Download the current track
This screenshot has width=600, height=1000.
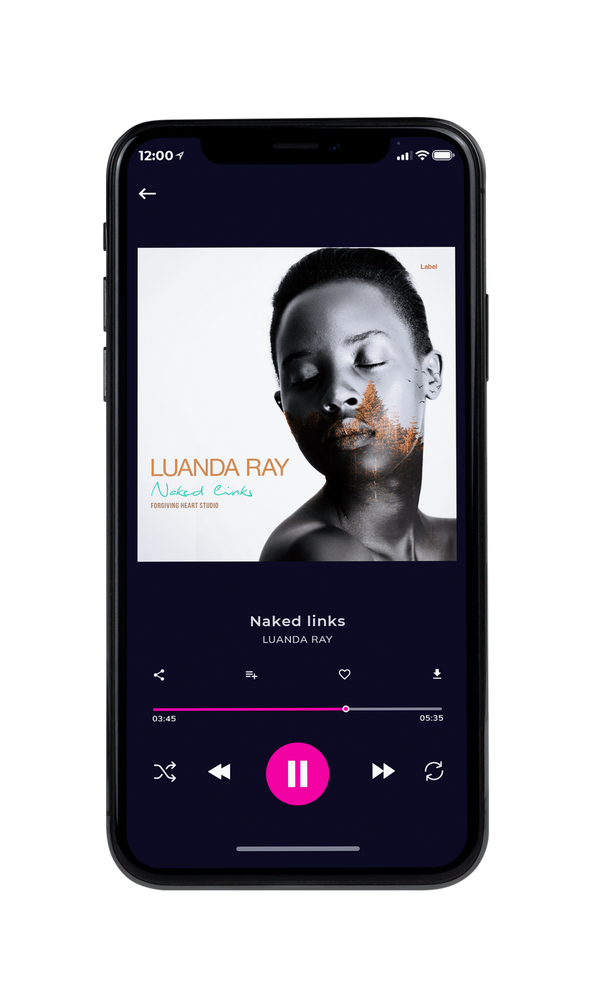[x=437, y=674]
